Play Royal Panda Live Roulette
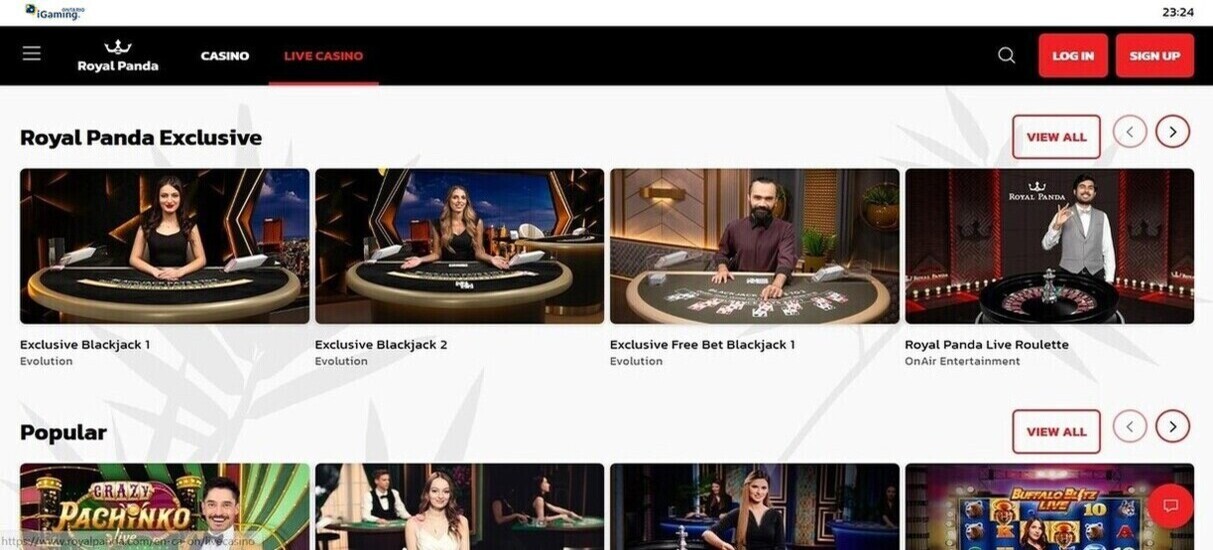The width and height of the screenshot is (1213, 550). click(1049, 245)
